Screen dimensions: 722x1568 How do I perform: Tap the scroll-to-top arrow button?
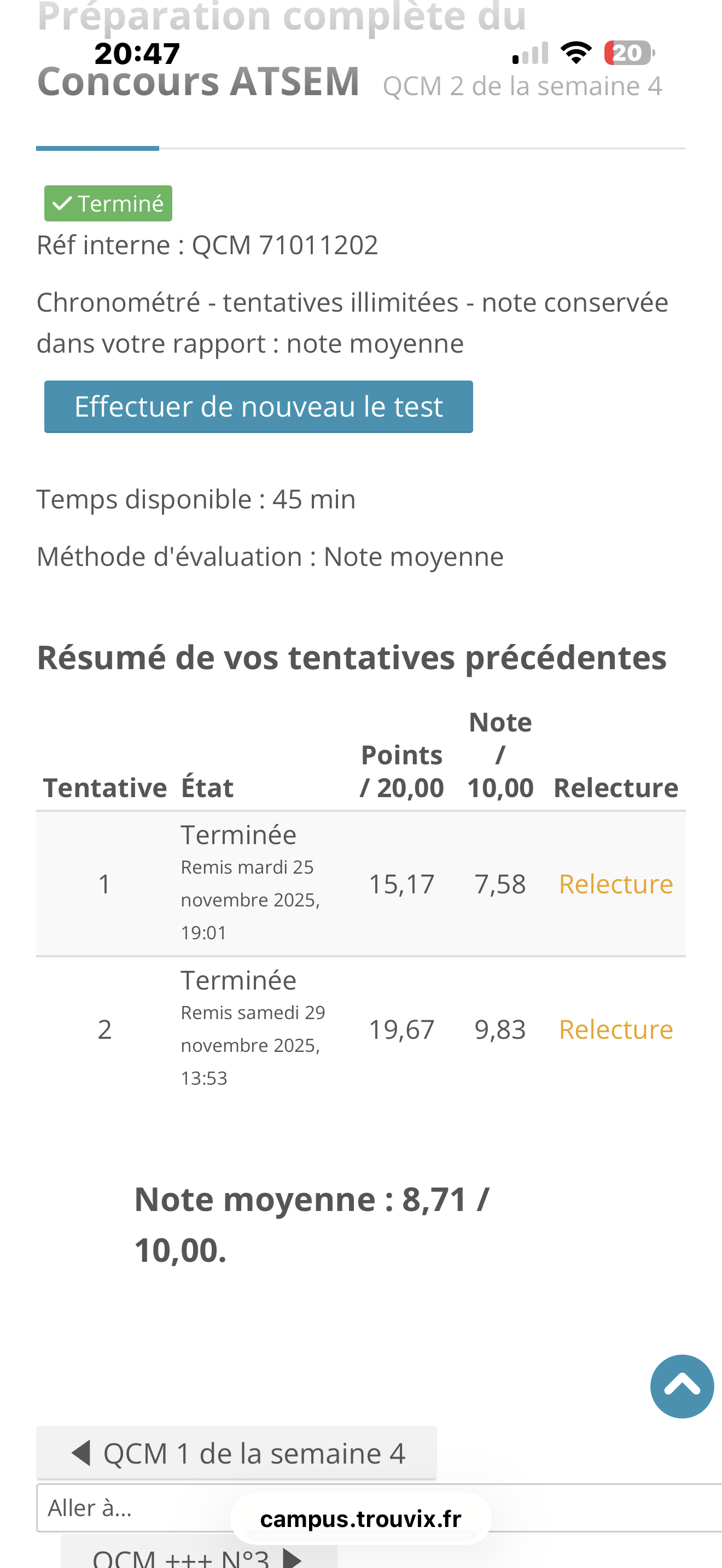681,1386
